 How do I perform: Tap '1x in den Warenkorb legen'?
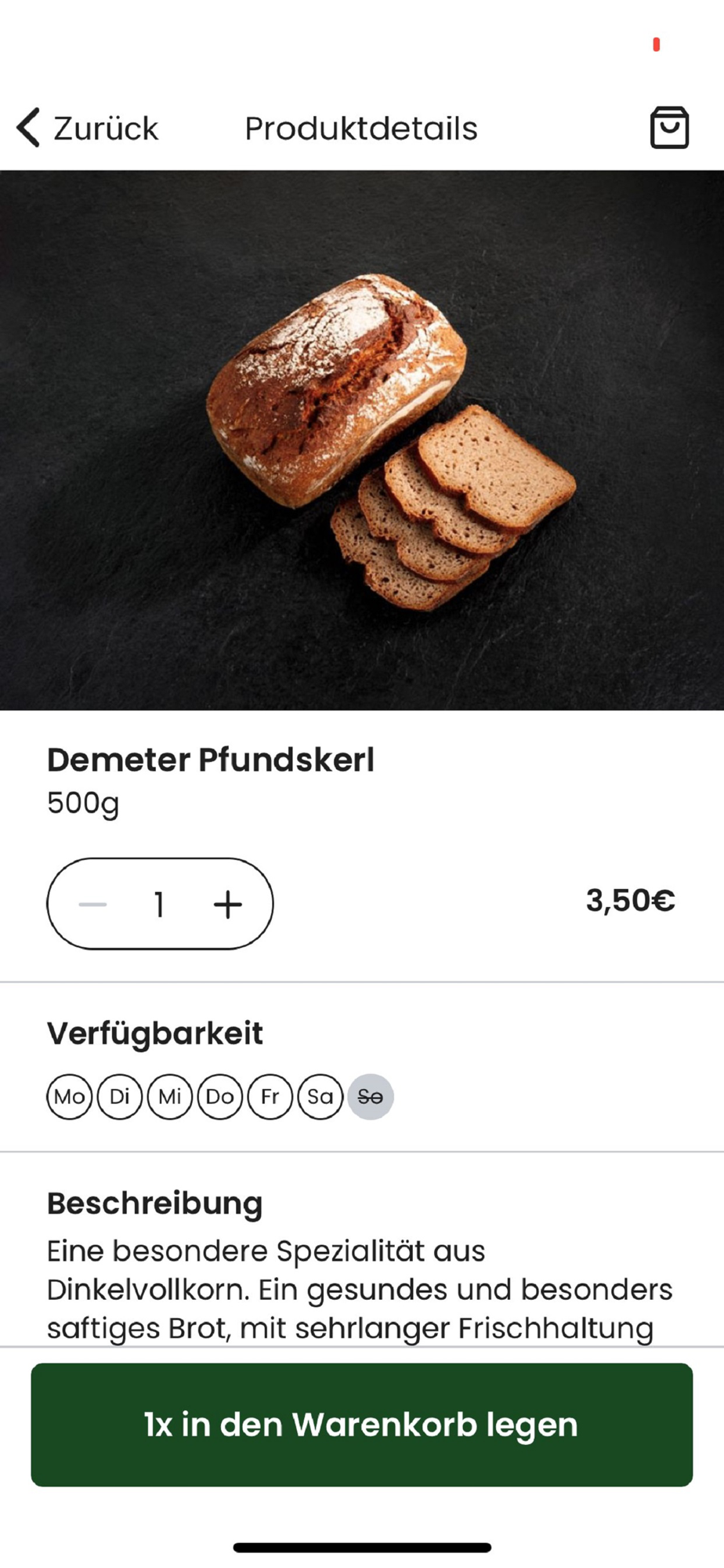tap(361, 1425)
